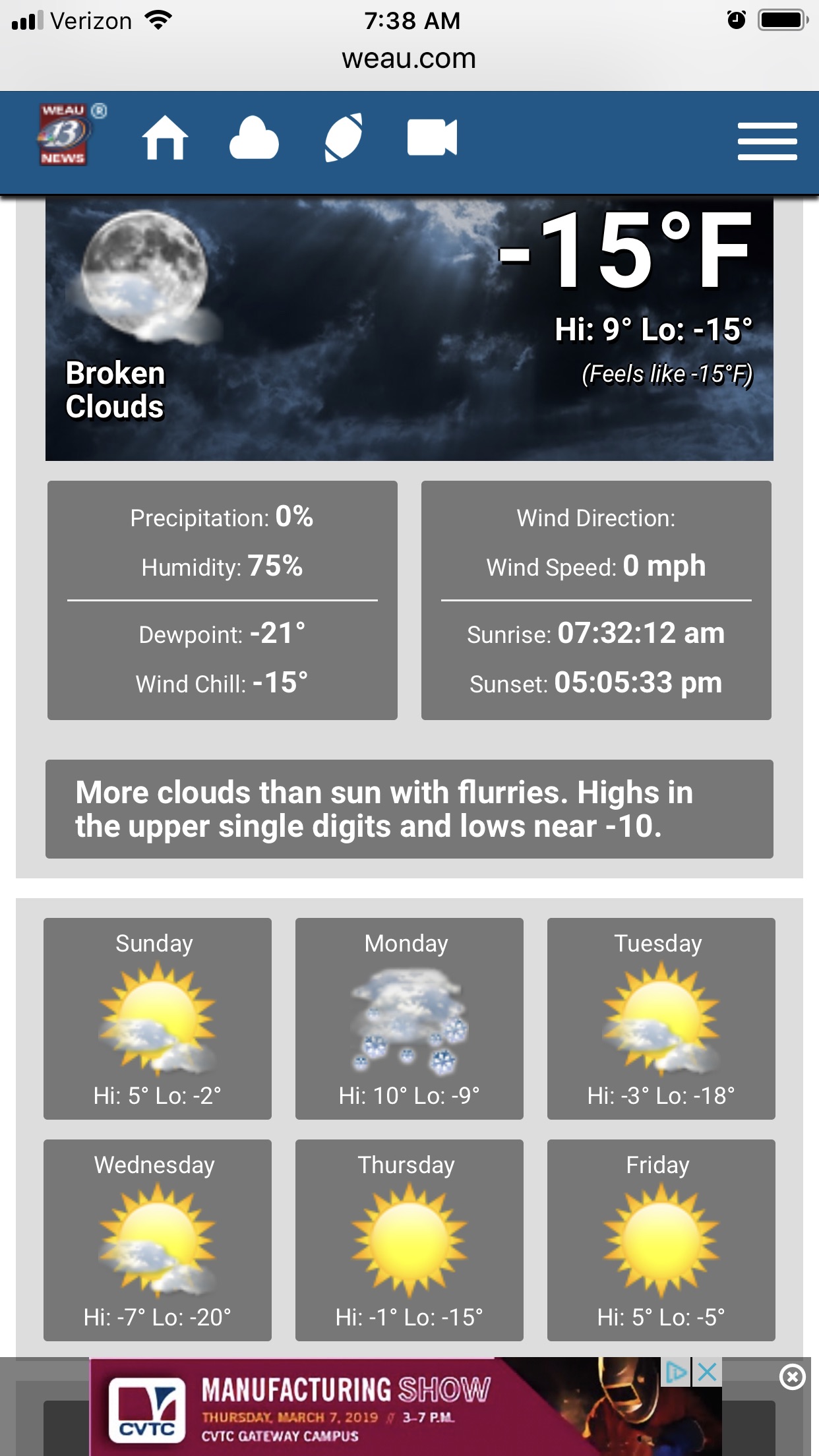Close the bottom banner with circled X
The width and height of the screenshot is (819, 1456).
792,1377
